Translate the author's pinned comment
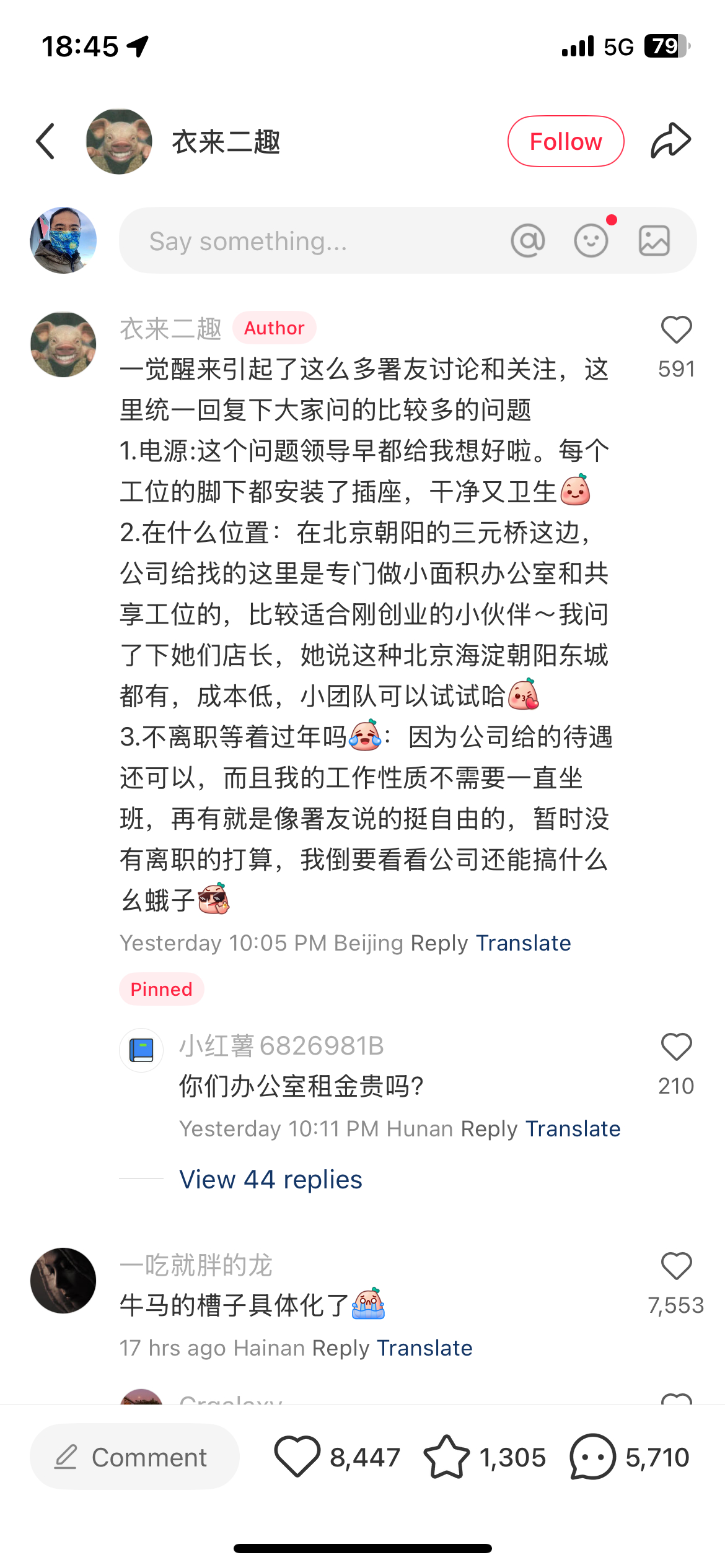The height and width of the screenshot is (1568, 725). [523, 943]
